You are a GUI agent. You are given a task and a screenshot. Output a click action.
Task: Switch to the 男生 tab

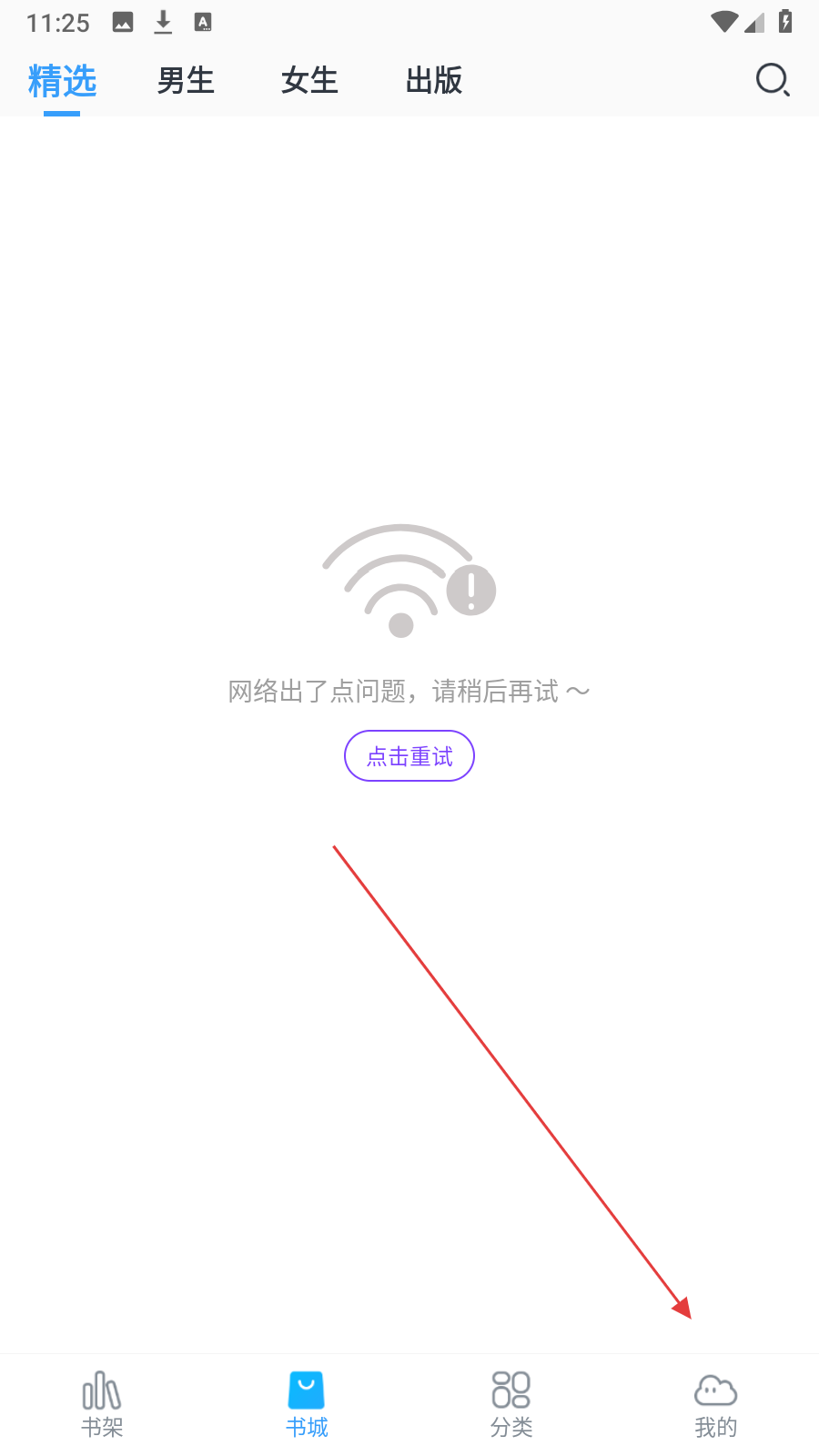coord(186,81)
